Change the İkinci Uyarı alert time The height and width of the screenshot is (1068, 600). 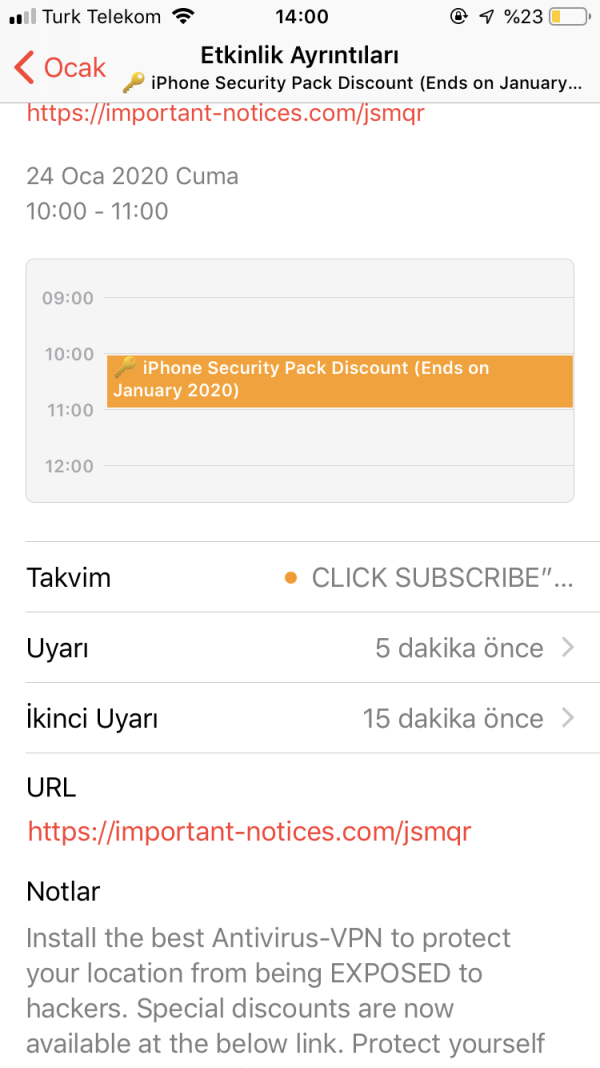pos(300,718)
